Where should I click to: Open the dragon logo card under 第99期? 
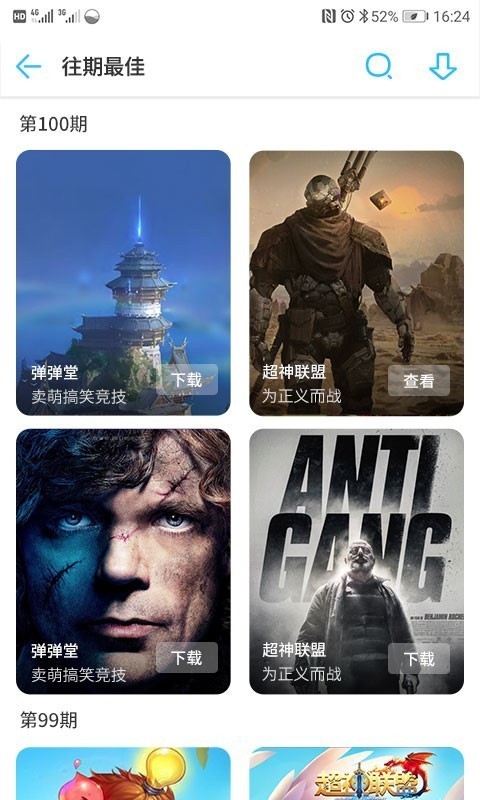[357, 773]
